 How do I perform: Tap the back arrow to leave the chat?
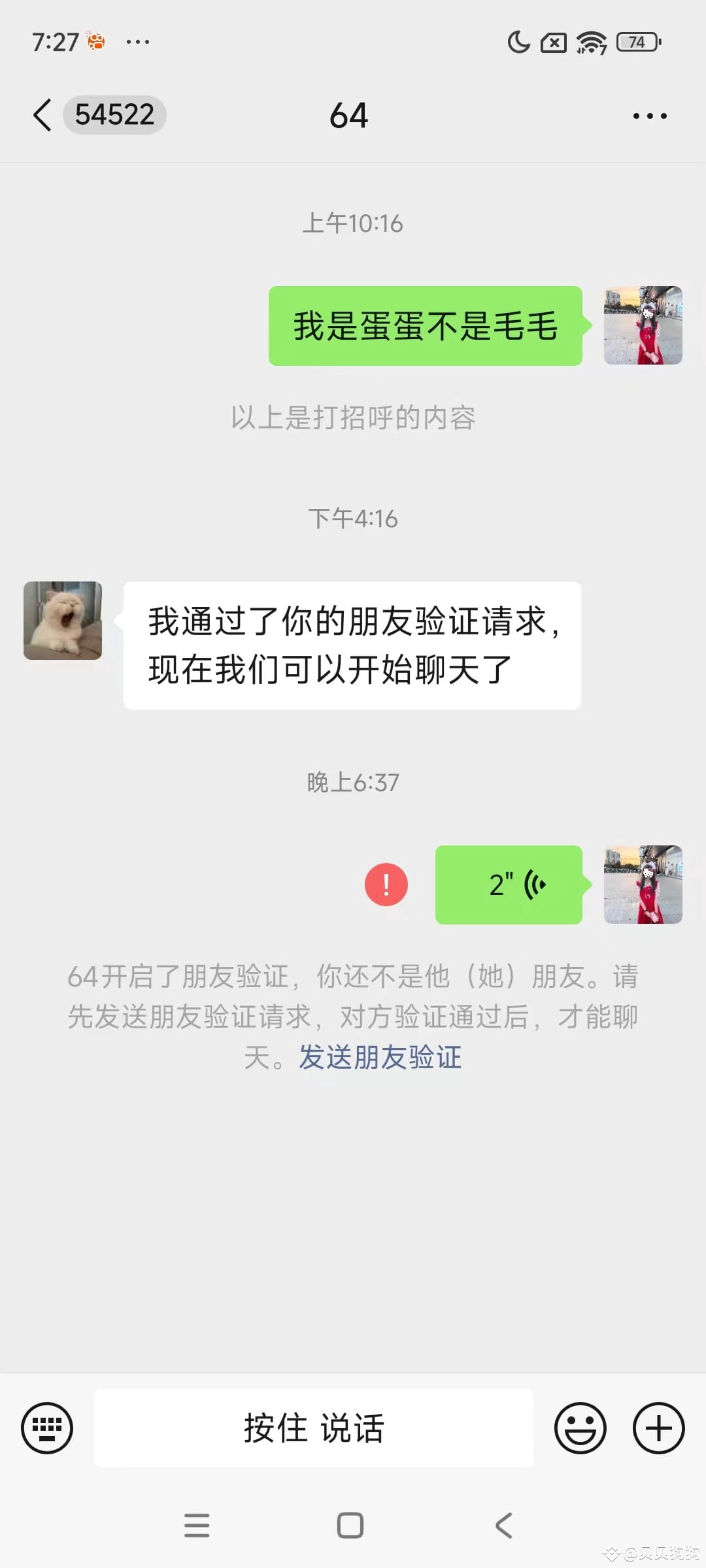pyautogui.click(x=41, y=115)
